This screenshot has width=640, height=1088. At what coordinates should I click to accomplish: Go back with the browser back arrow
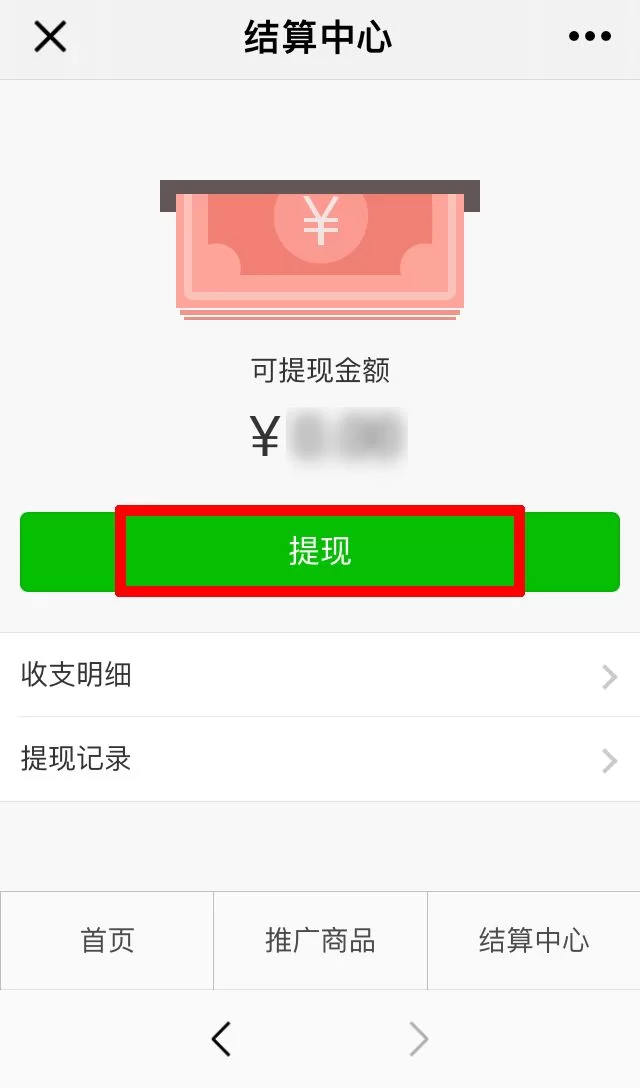tap(222, 1039)
